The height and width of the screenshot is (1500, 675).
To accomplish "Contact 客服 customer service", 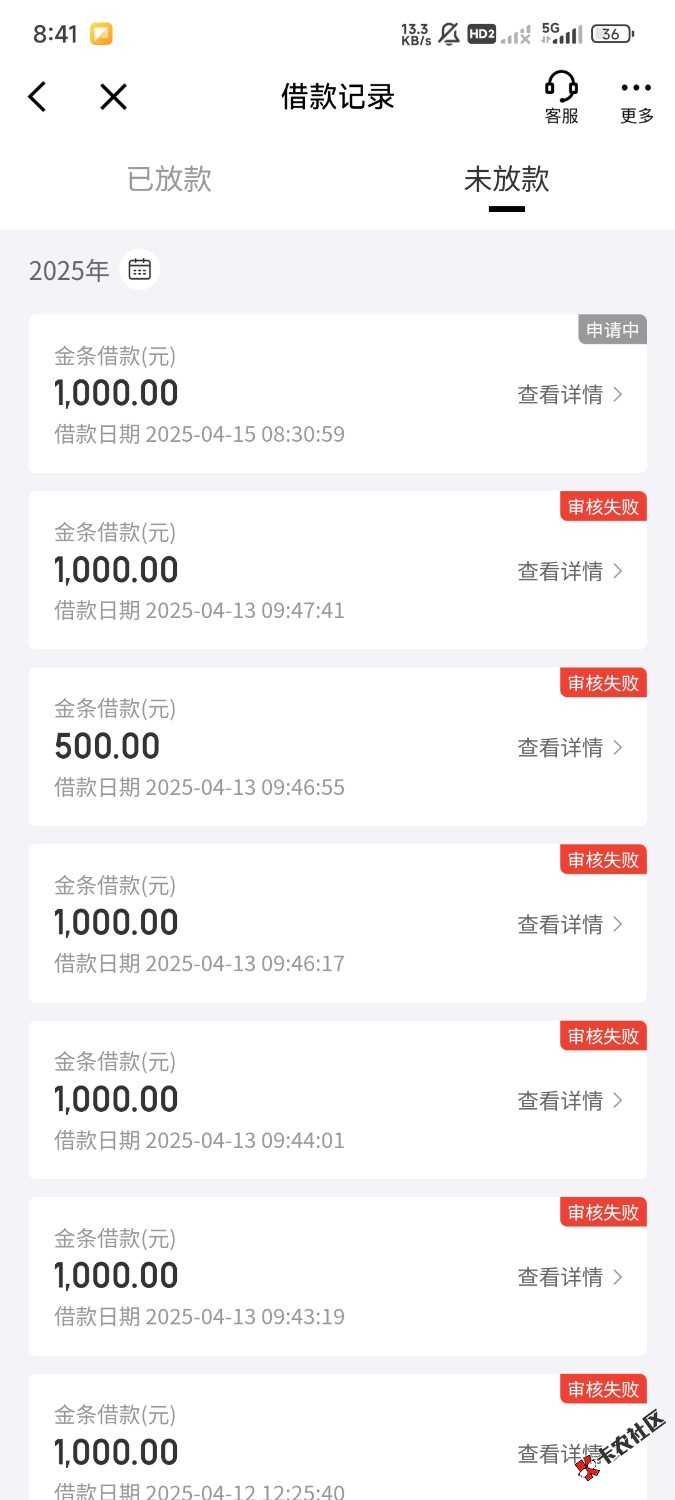I will tap(561, 98).
